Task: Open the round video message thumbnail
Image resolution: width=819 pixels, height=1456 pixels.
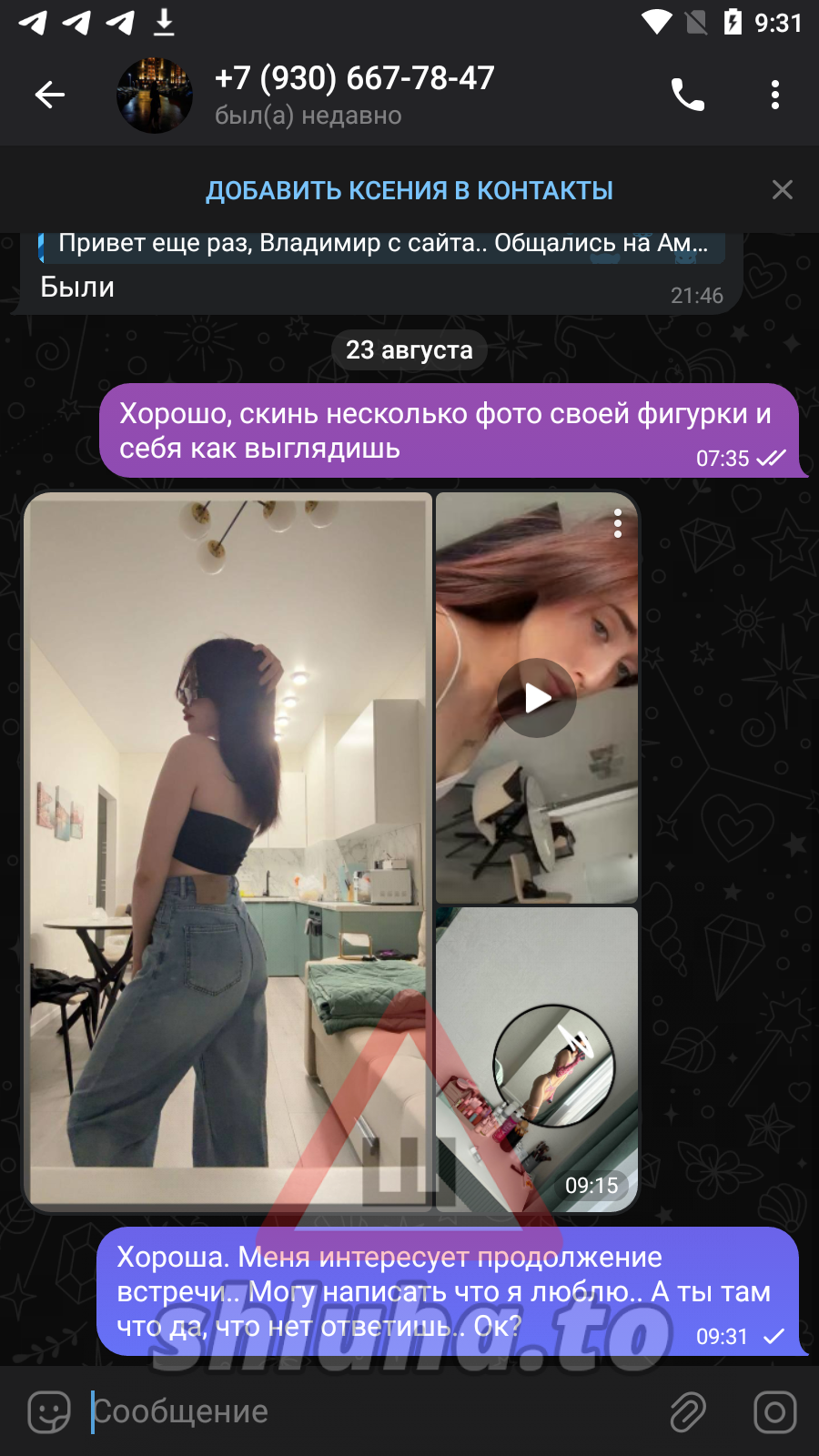Action: (x=553, y=1066)
